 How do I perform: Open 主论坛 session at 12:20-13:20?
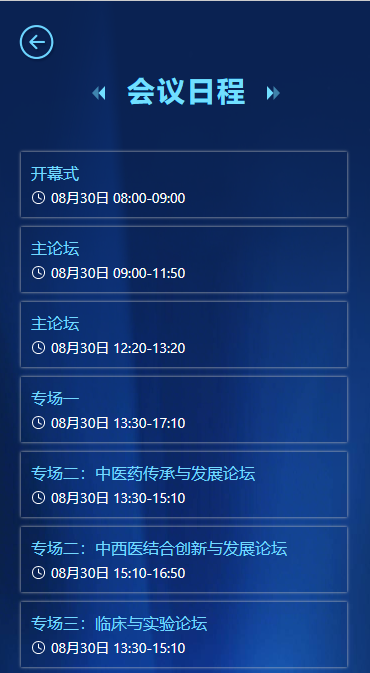click(184, 334)
